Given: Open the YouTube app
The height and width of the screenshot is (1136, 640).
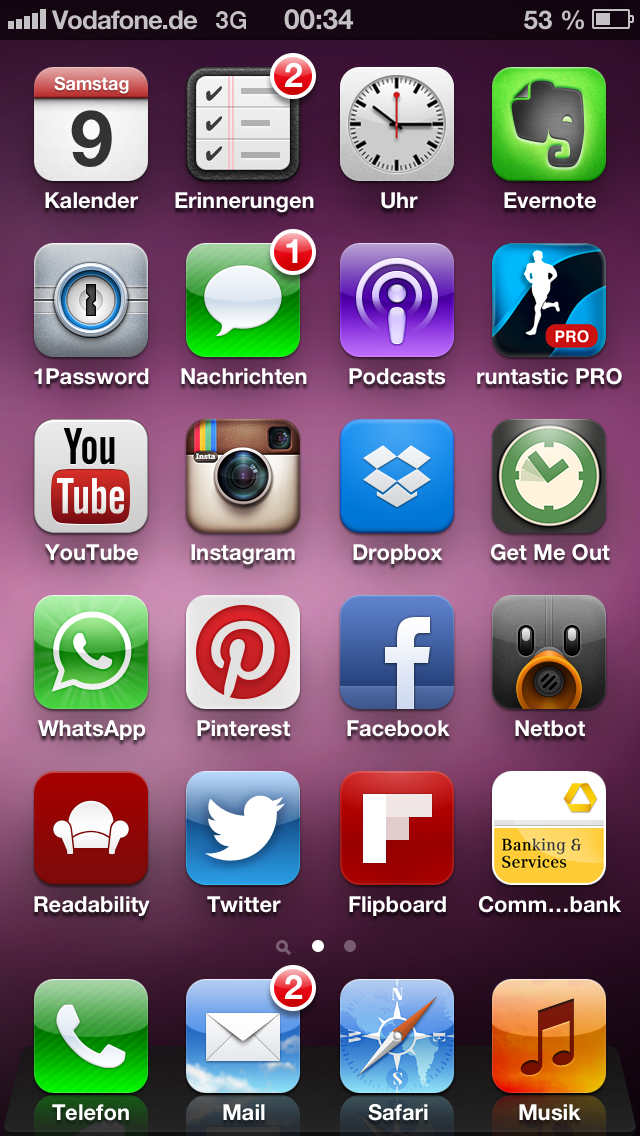Looking at the screenshot, I should point(91,476).
